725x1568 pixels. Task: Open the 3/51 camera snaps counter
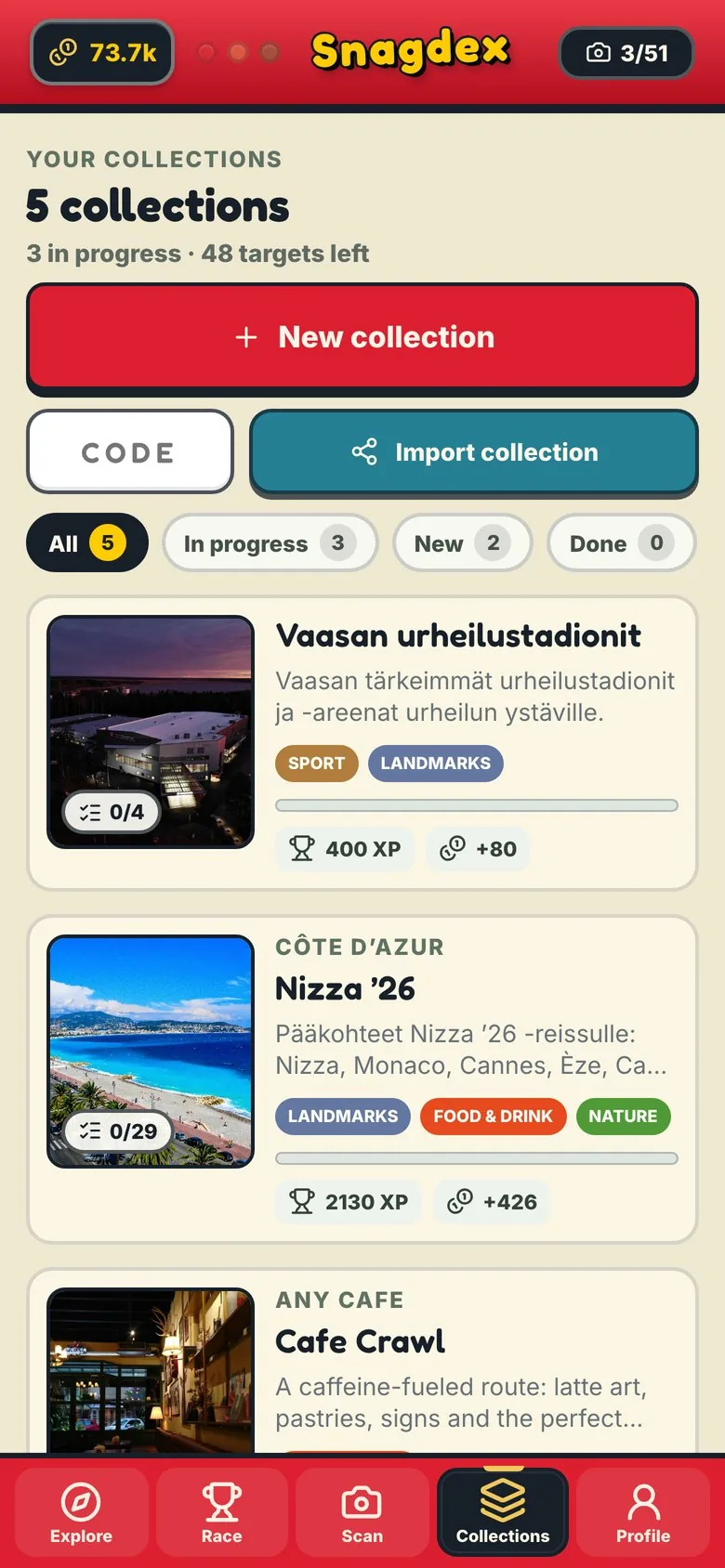coord(626,53)
